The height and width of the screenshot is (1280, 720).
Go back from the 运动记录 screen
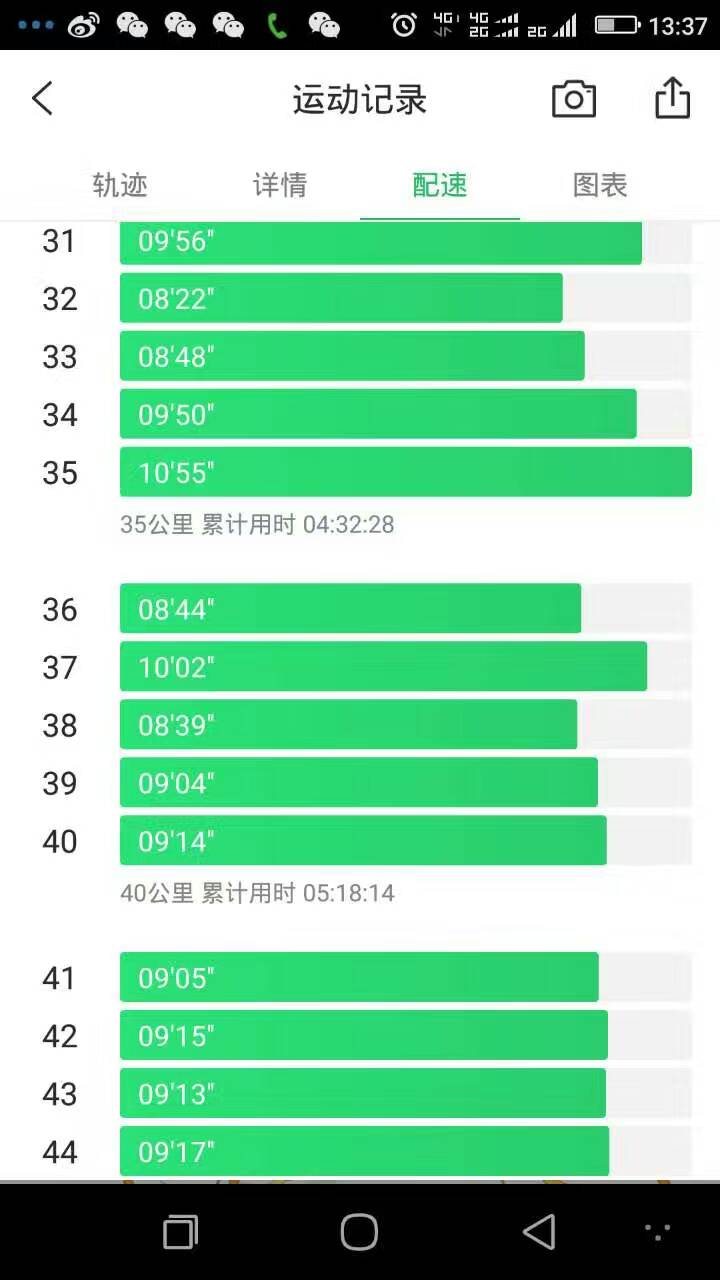click(x=42, y=99)
